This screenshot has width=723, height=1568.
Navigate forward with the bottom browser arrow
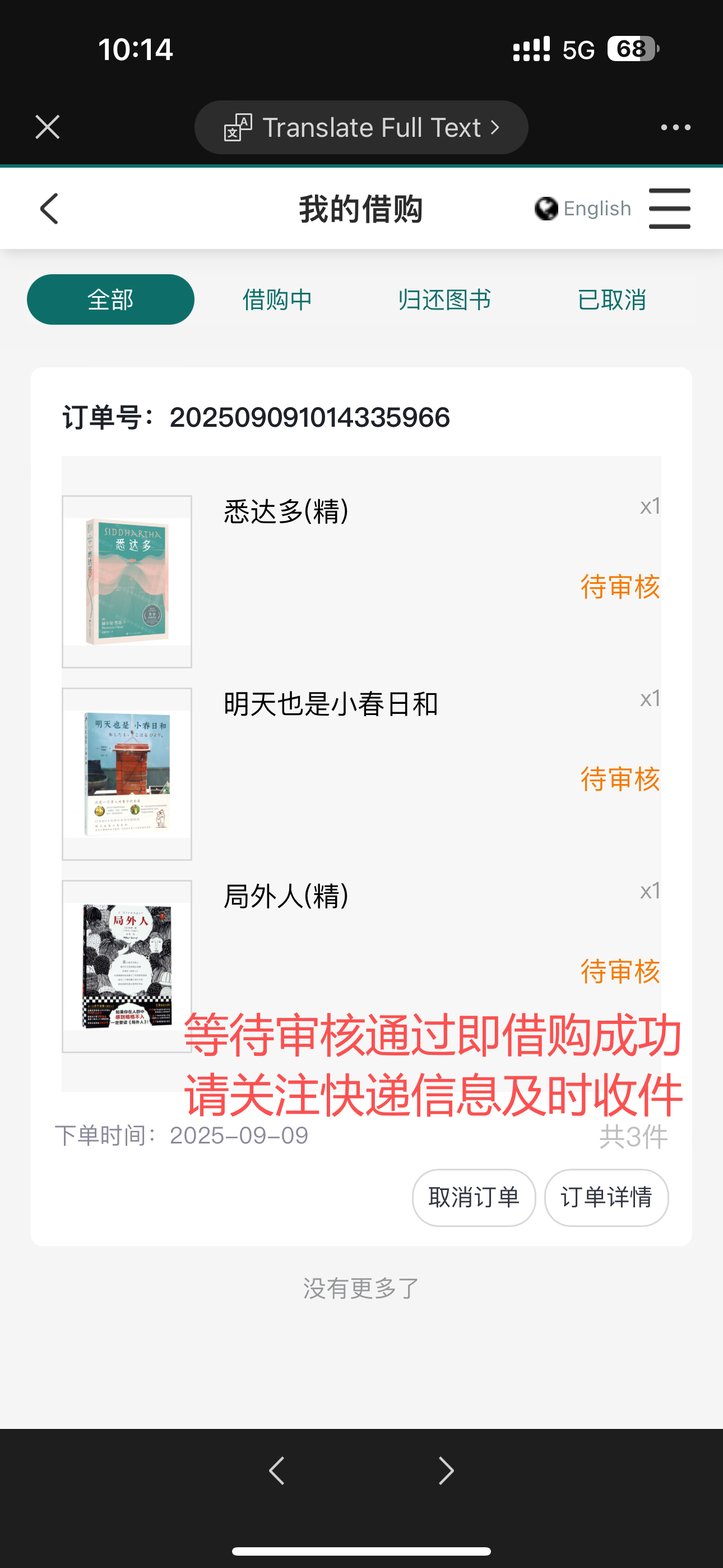(x=446, y=1470)
